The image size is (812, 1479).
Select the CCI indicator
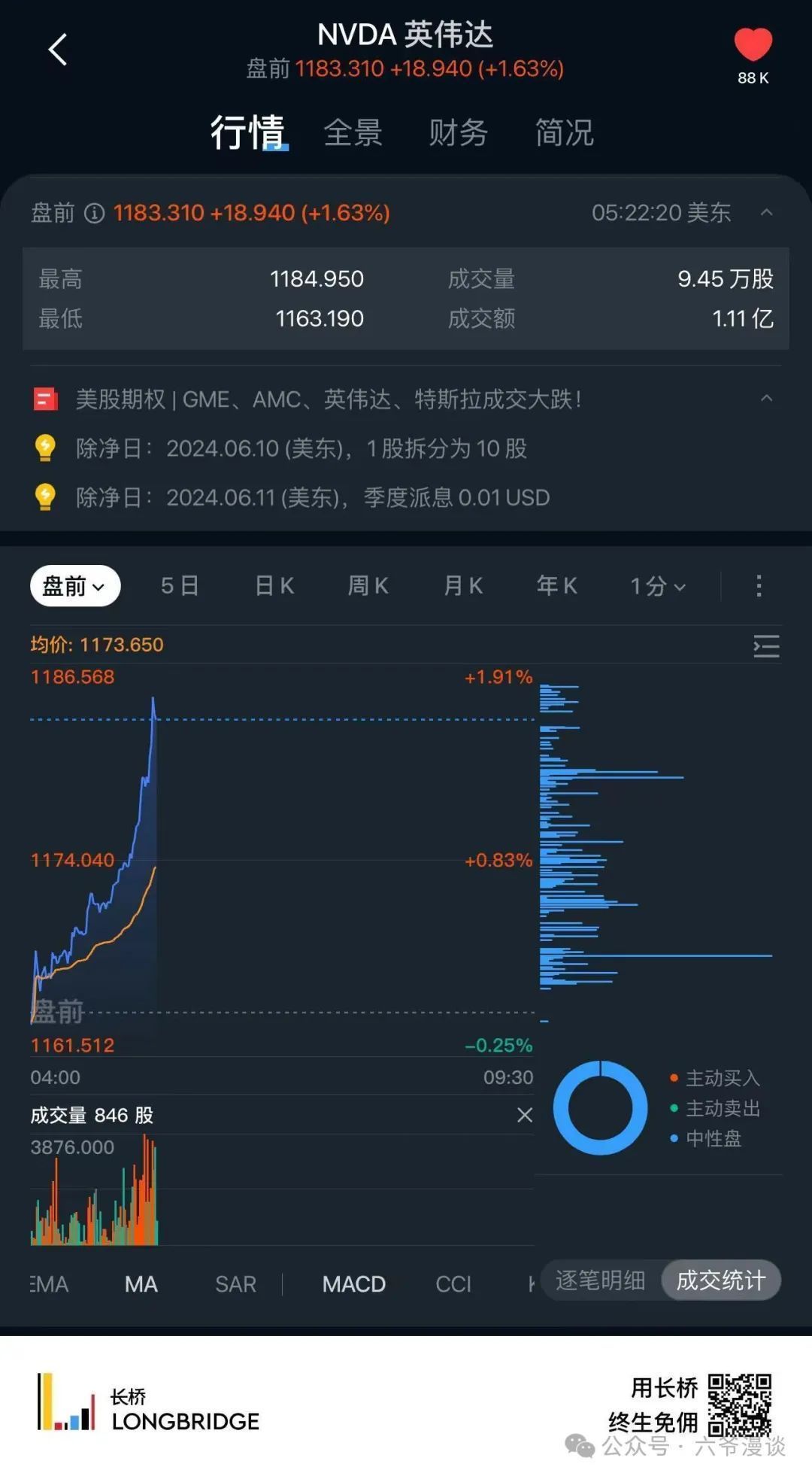click(453, 1284)
